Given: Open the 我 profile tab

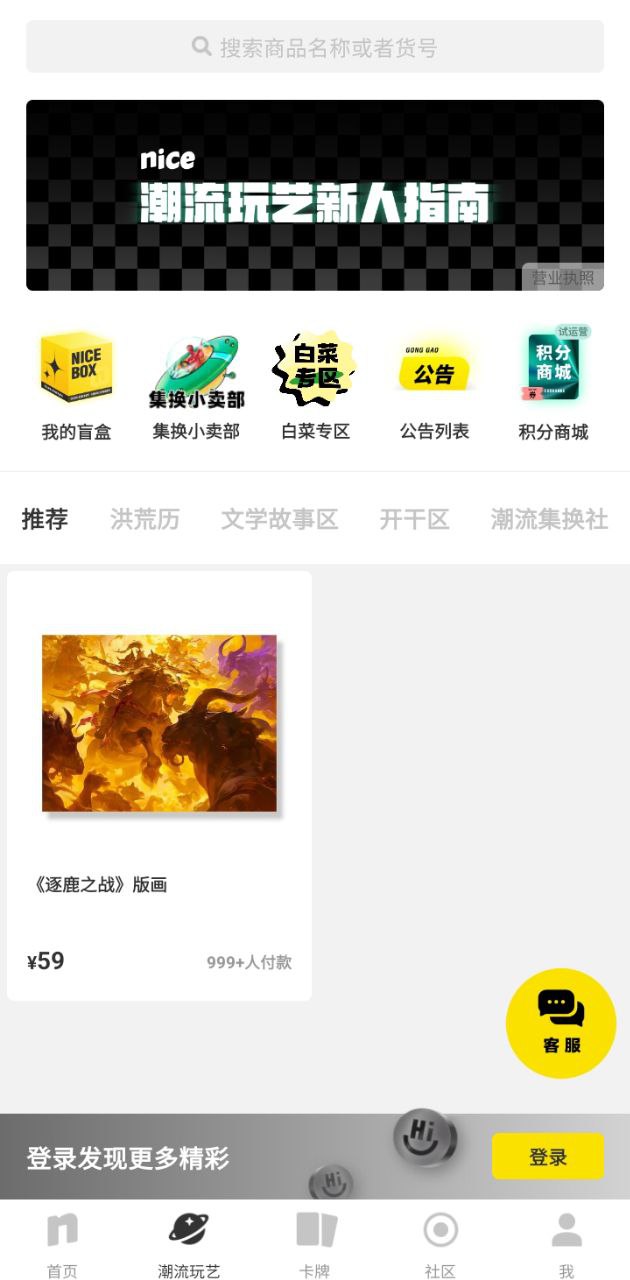Looking at the screenshot, I should (566, 1243).
